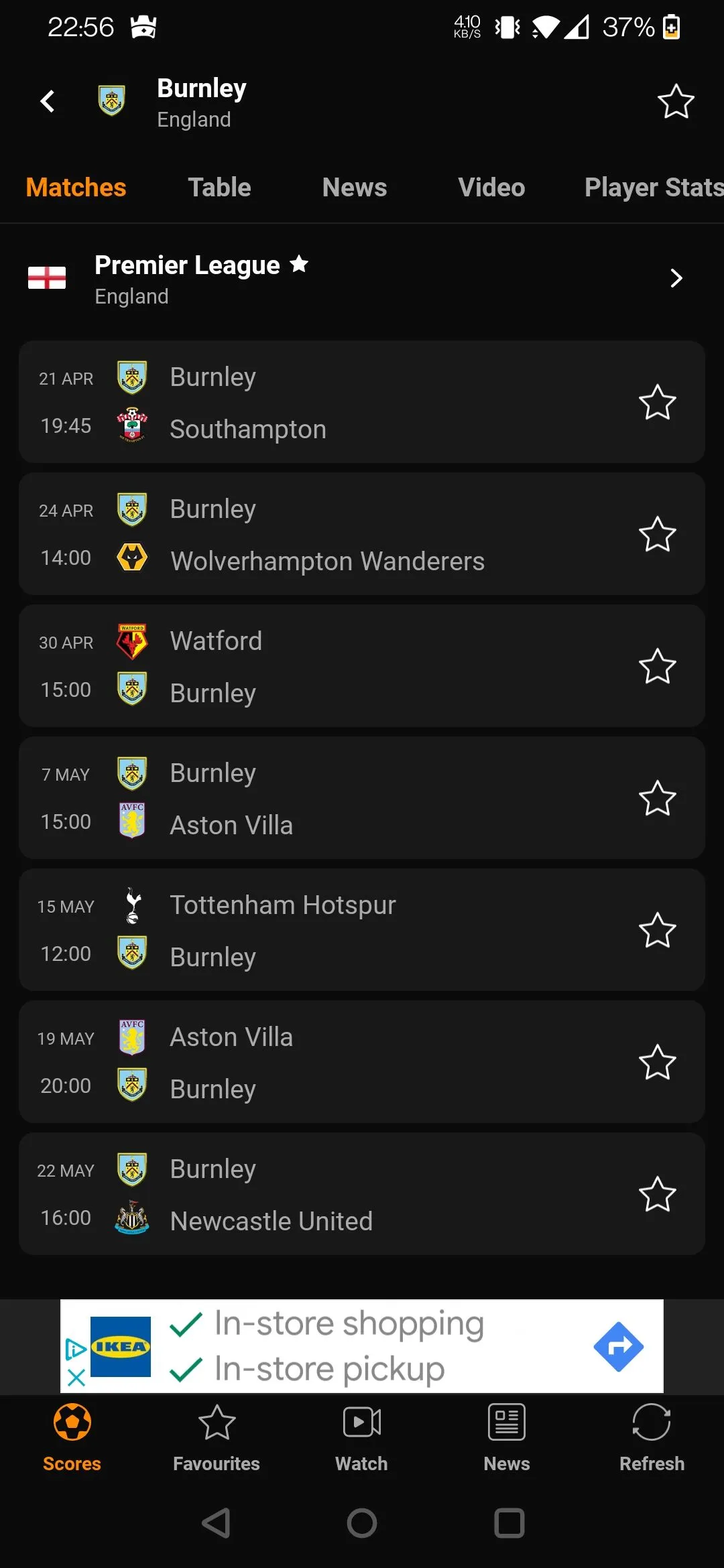Favourite the Burnley vs Wolverhampton Wanderers match
Image resolution: width=724 pixels, height=1568 pixels.
point(657,534)
